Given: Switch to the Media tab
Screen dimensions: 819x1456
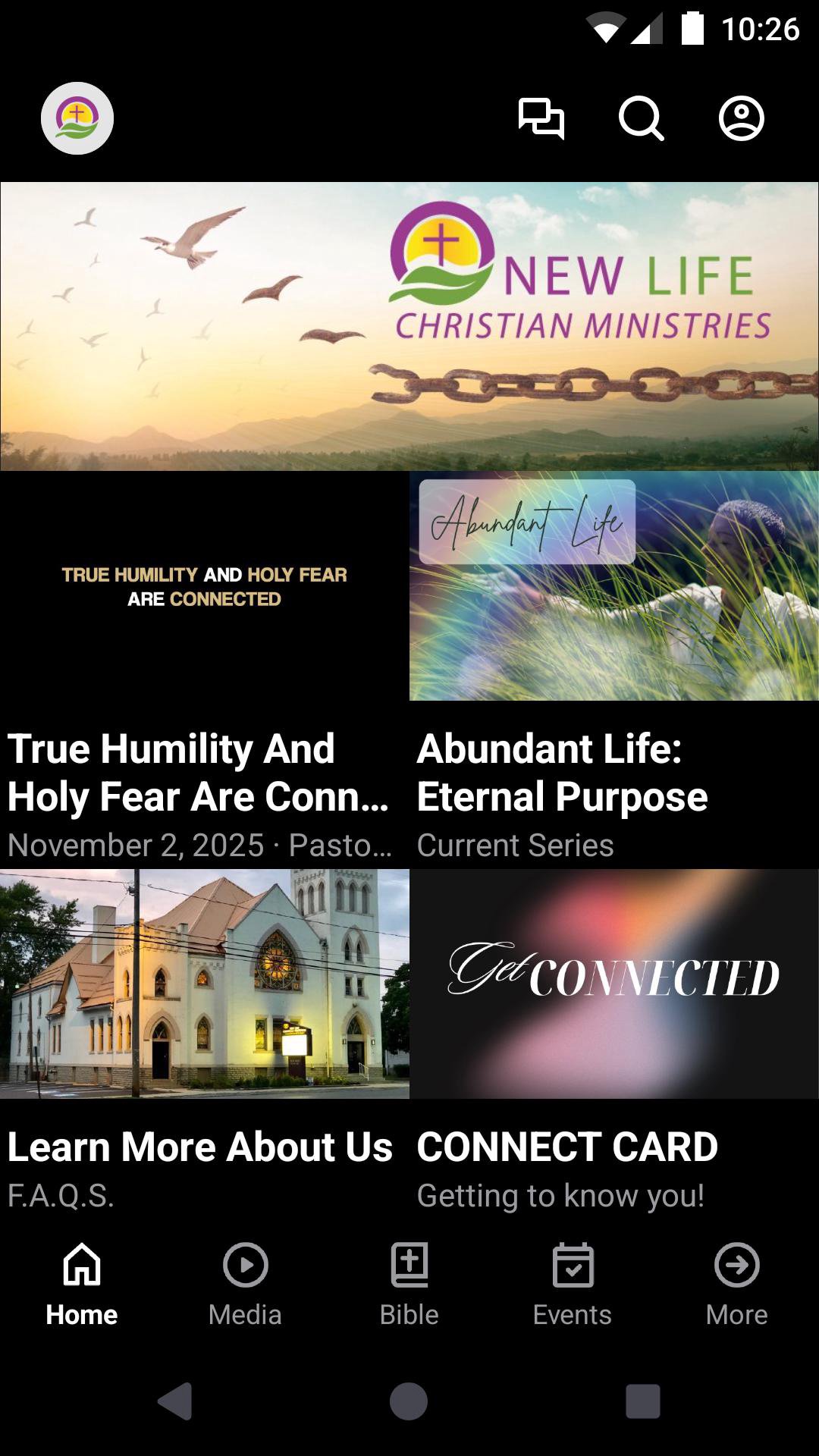Looking at the screenshot, I should (245, 1283).
